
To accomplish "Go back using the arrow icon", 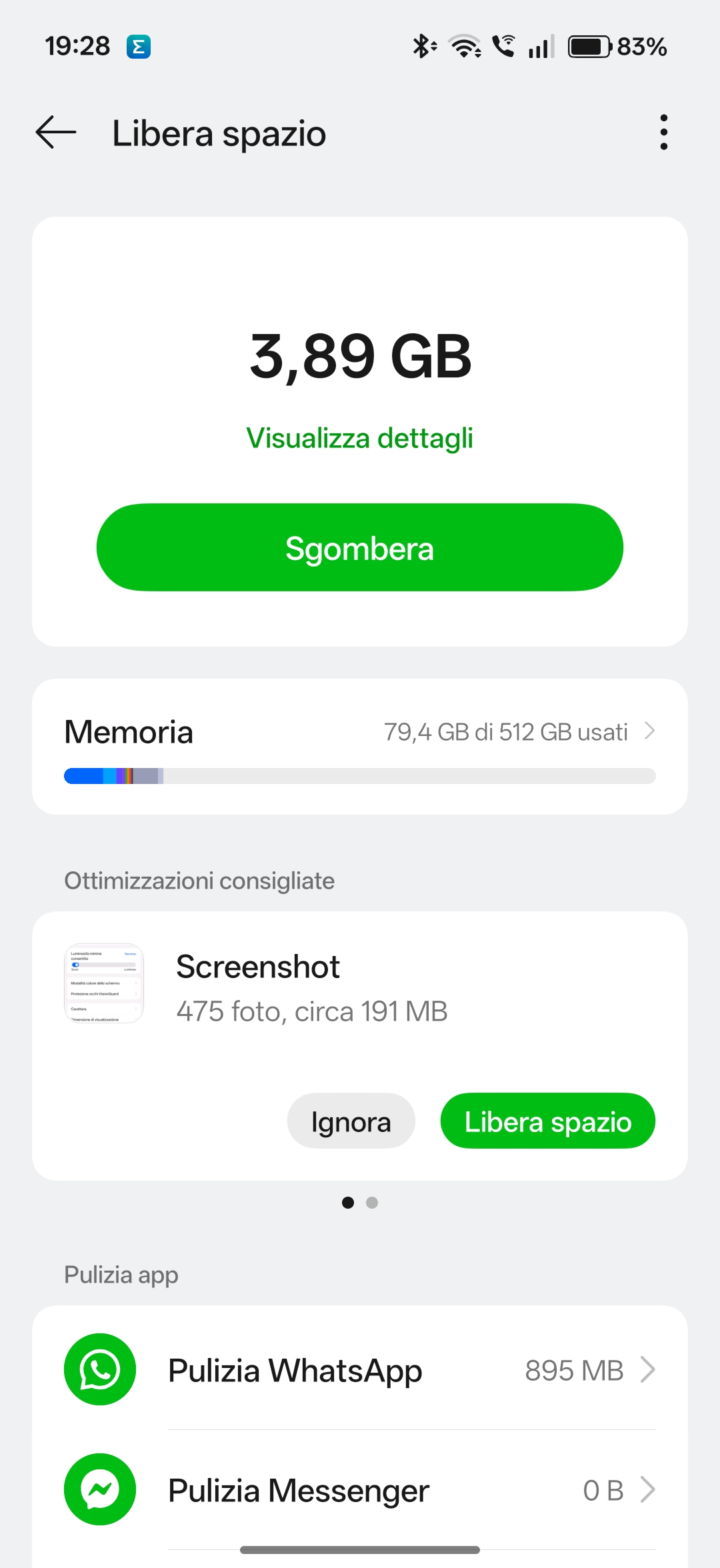I will (56, 132).
